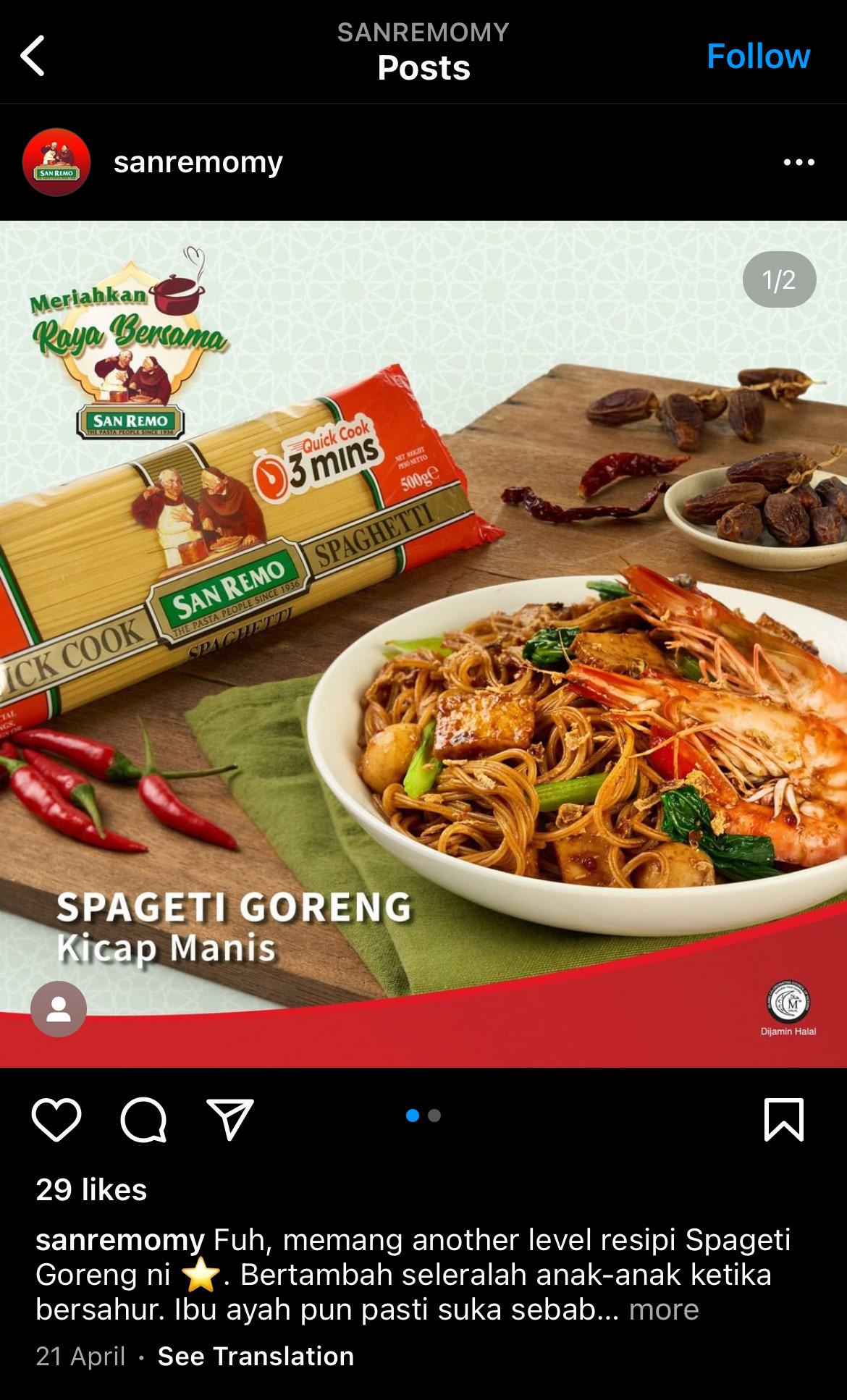
Task: Open comments on this post
Action: pos(143,1119)
